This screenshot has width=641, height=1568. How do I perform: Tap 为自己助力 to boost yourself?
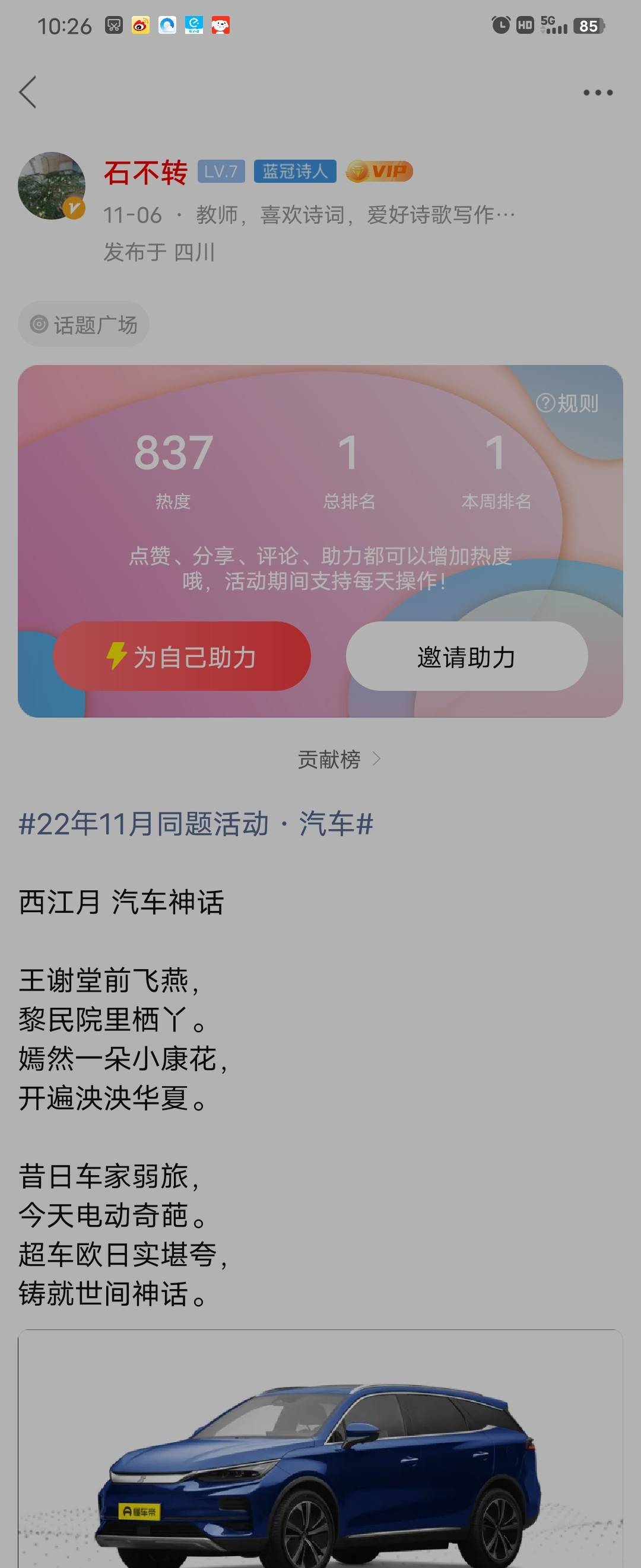pyautogui.click(x=182, y=656)
